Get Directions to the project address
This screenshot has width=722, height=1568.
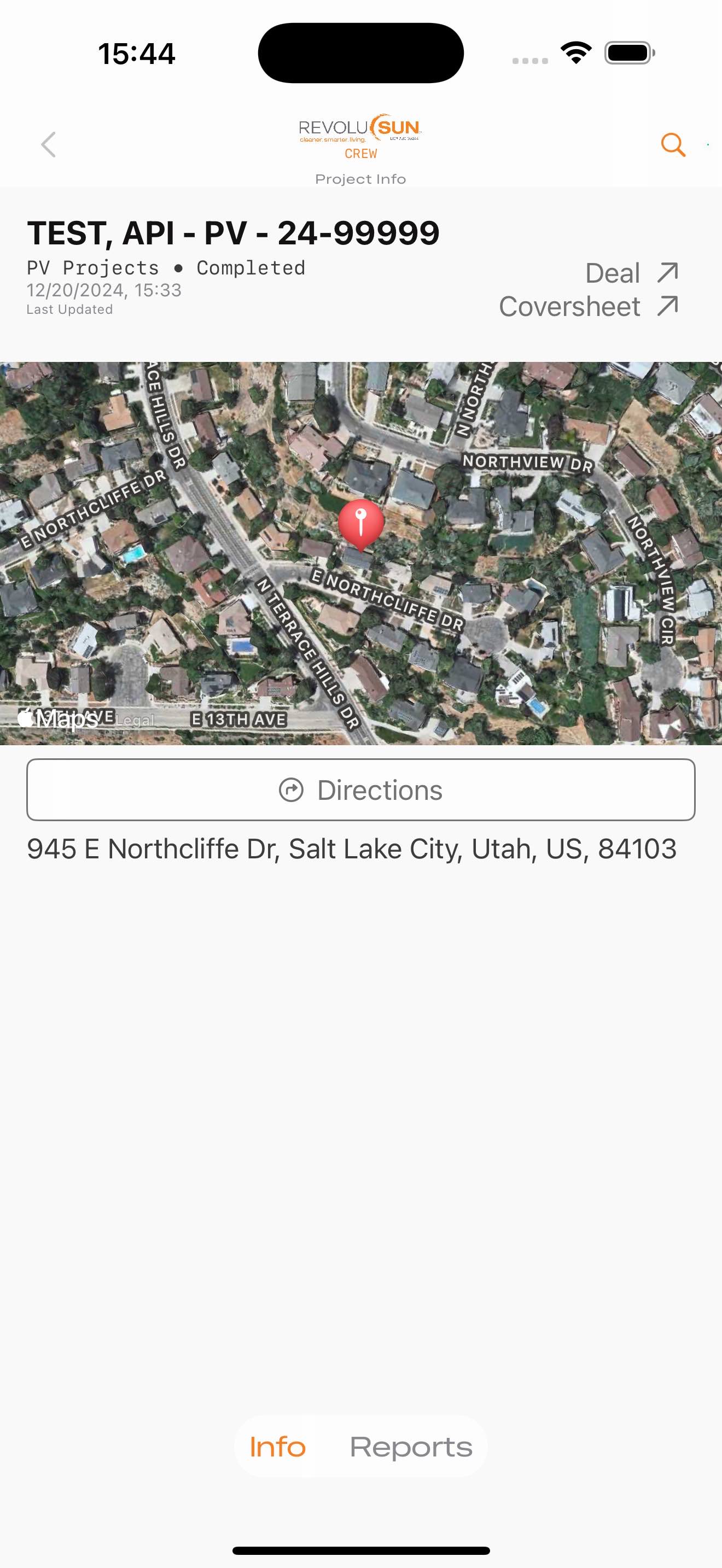pyautogui.click(x=360, y=789)
